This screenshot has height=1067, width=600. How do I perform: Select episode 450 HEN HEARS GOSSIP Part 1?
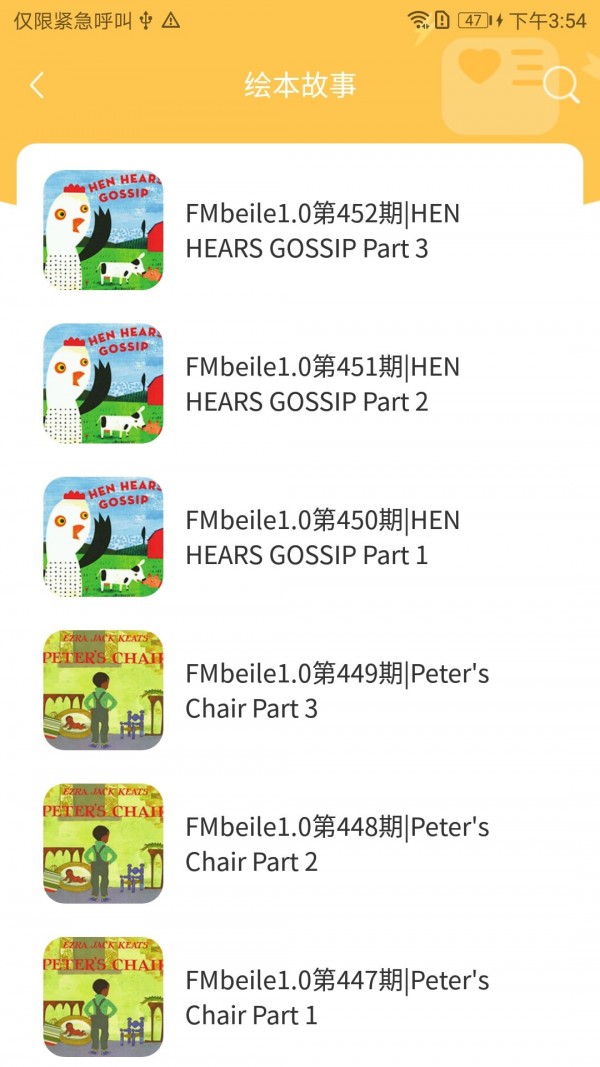click(x=322, y=537)
